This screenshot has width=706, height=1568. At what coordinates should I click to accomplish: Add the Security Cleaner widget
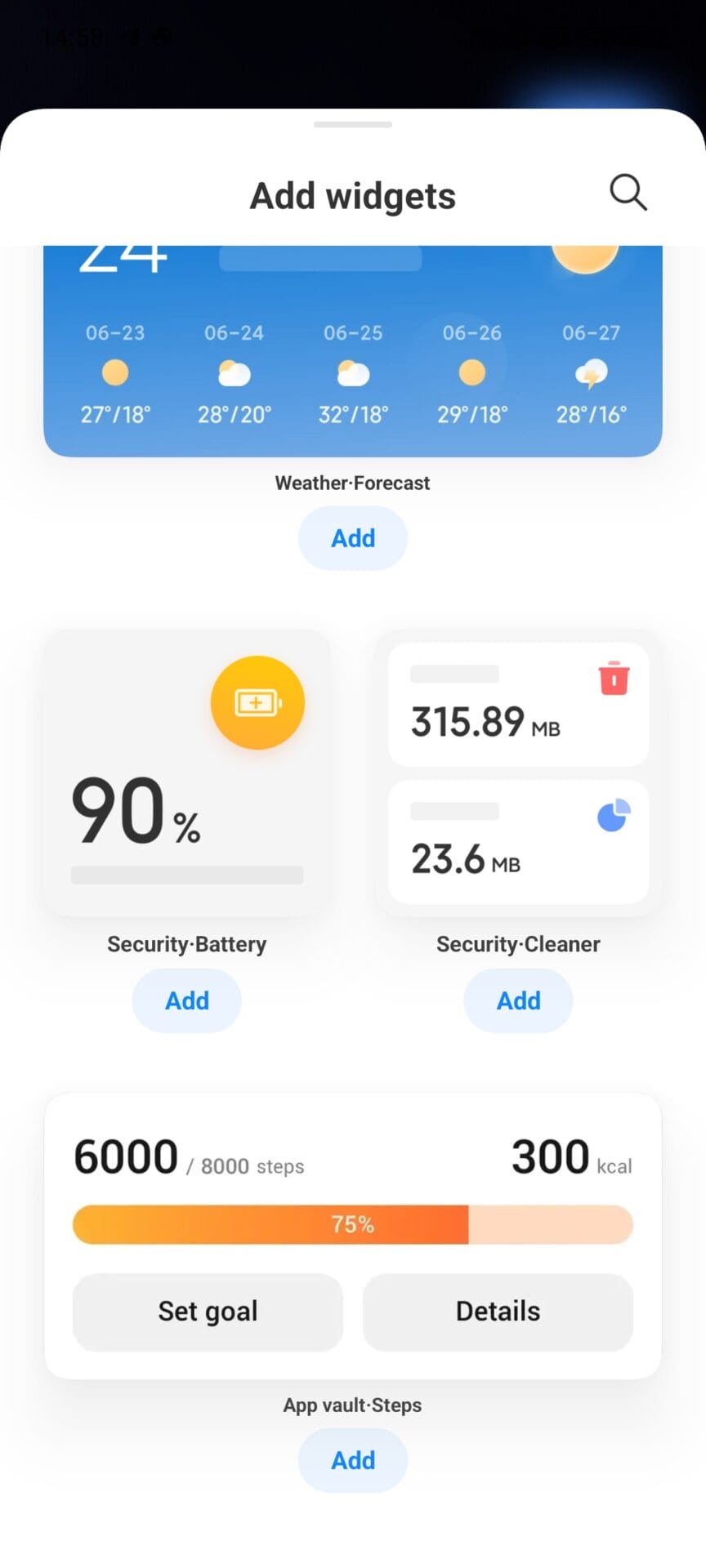click(x=518, y=1000)
